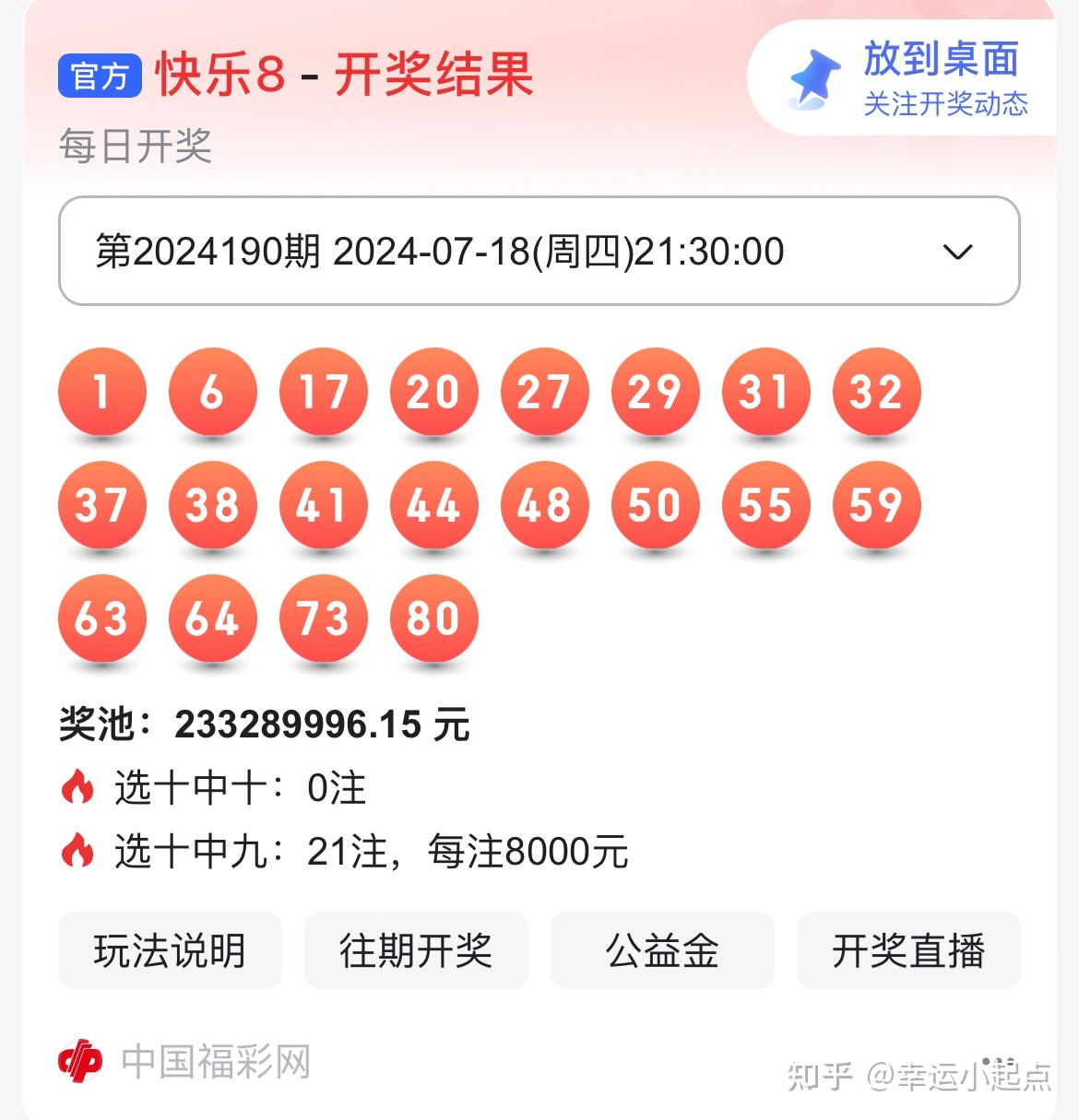Select winning number ball 1
Screen dimensions: 1079x1120
[x=101, y=392]
